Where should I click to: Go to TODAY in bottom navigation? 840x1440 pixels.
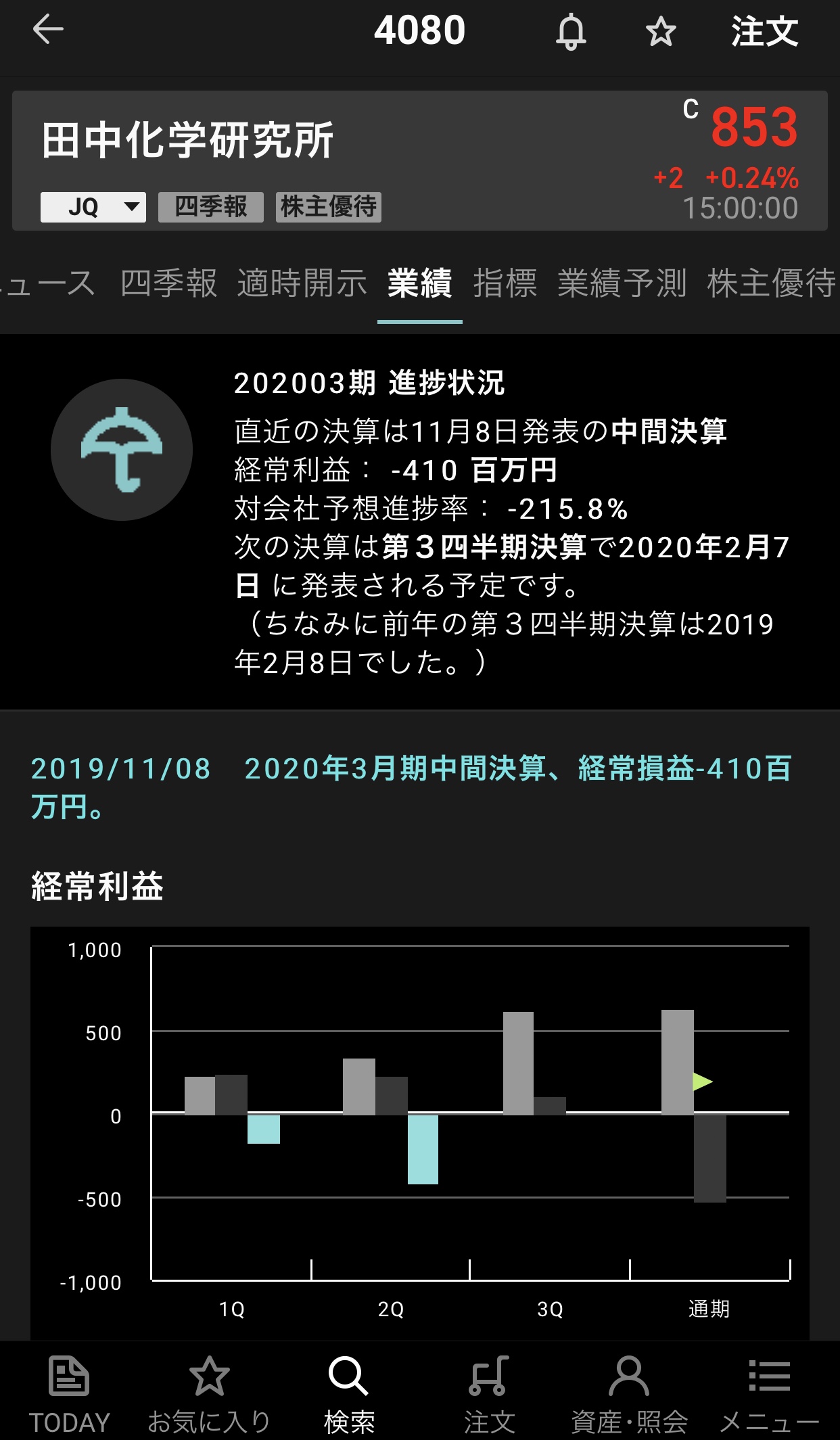tap(69, 1394)
